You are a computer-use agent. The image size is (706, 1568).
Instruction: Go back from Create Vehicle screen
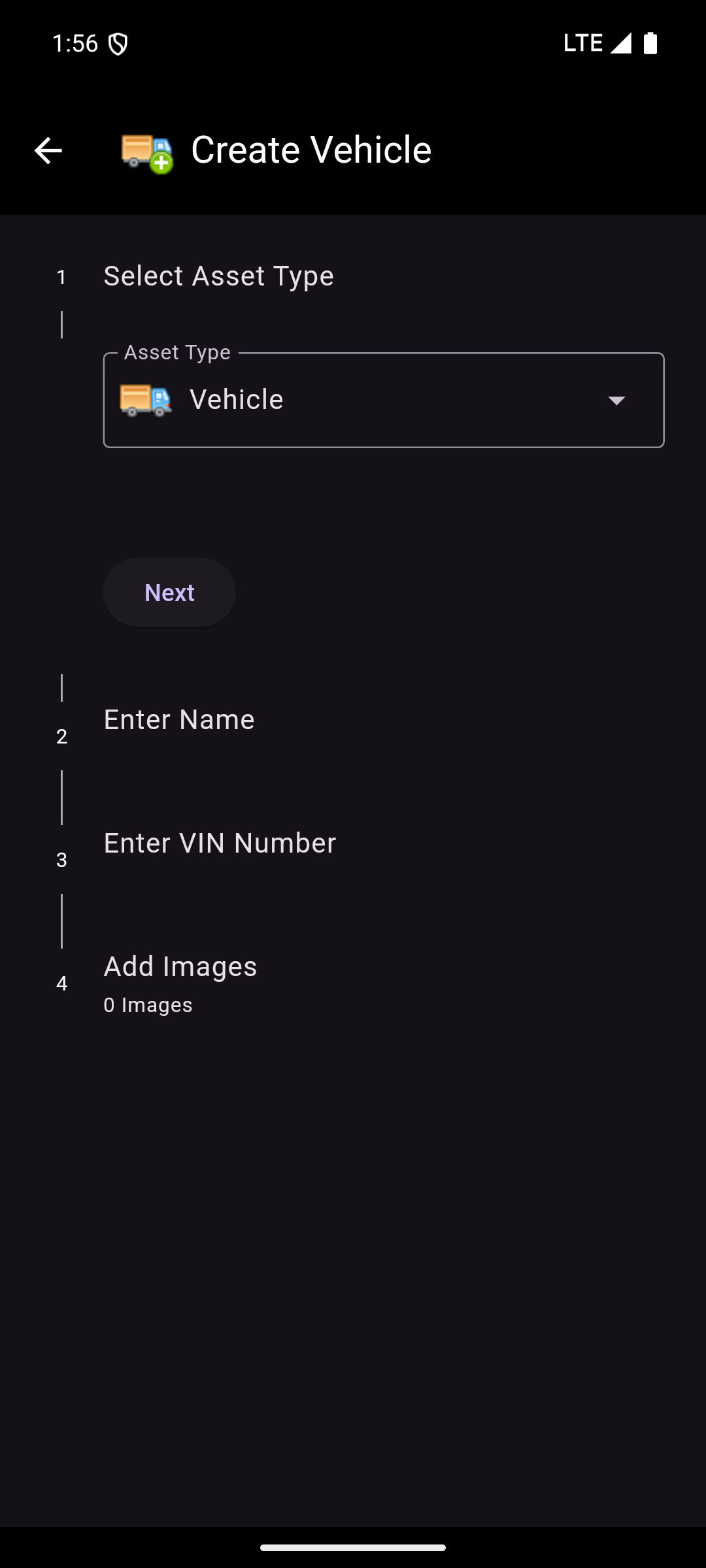48,151
